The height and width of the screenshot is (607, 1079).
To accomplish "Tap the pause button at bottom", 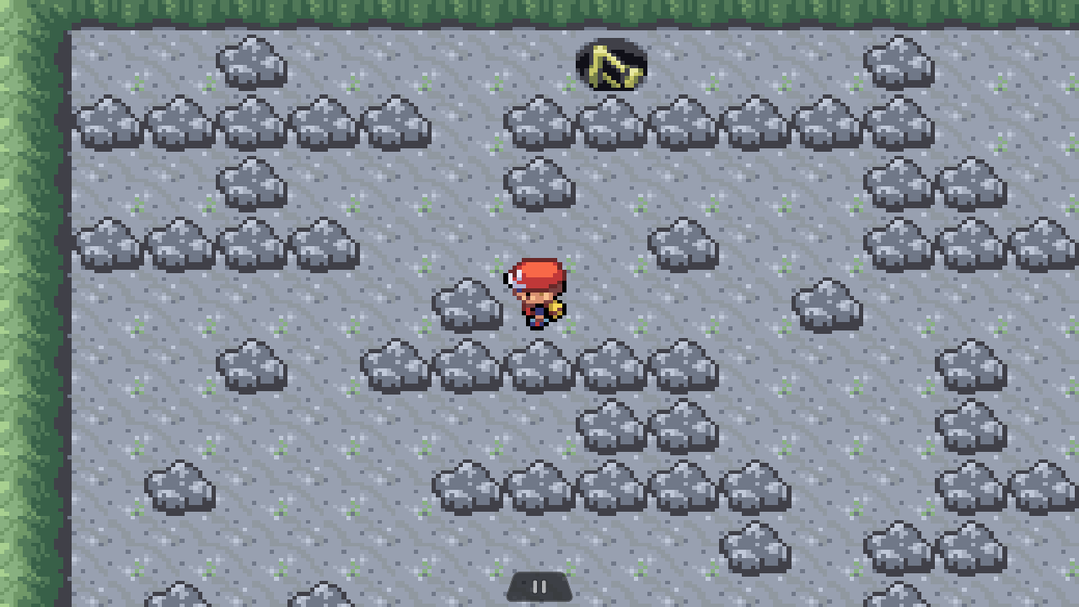I will coord(539,588).
